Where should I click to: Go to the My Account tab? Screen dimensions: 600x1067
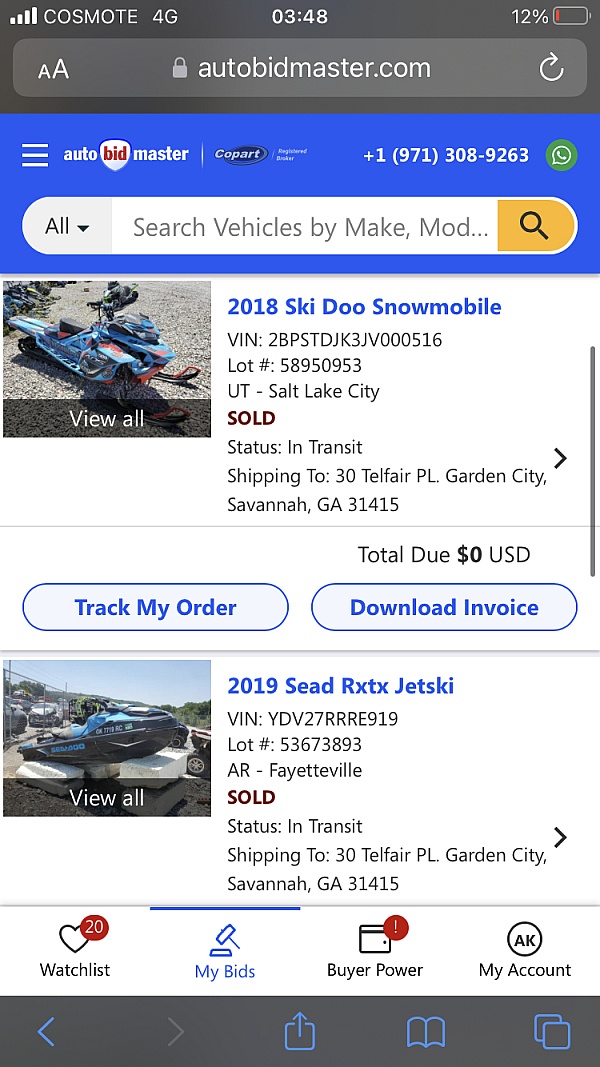coord(525,950)
